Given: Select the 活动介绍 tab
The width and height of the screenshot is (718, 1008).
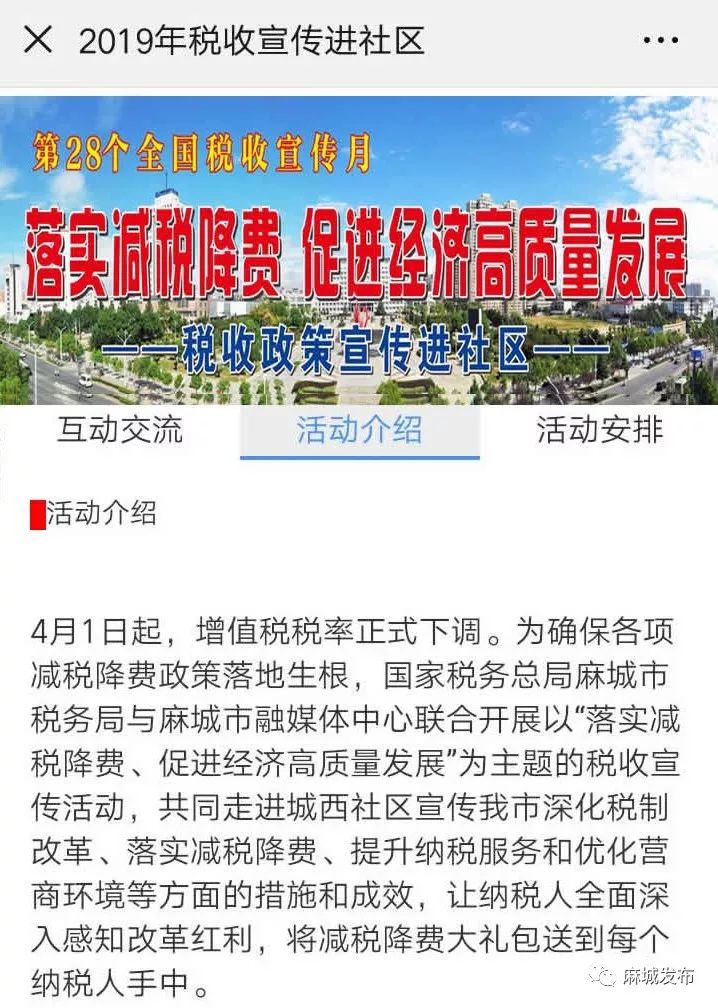Looking at the screenshot, I should pyautogui.click(x=359, y=431).
